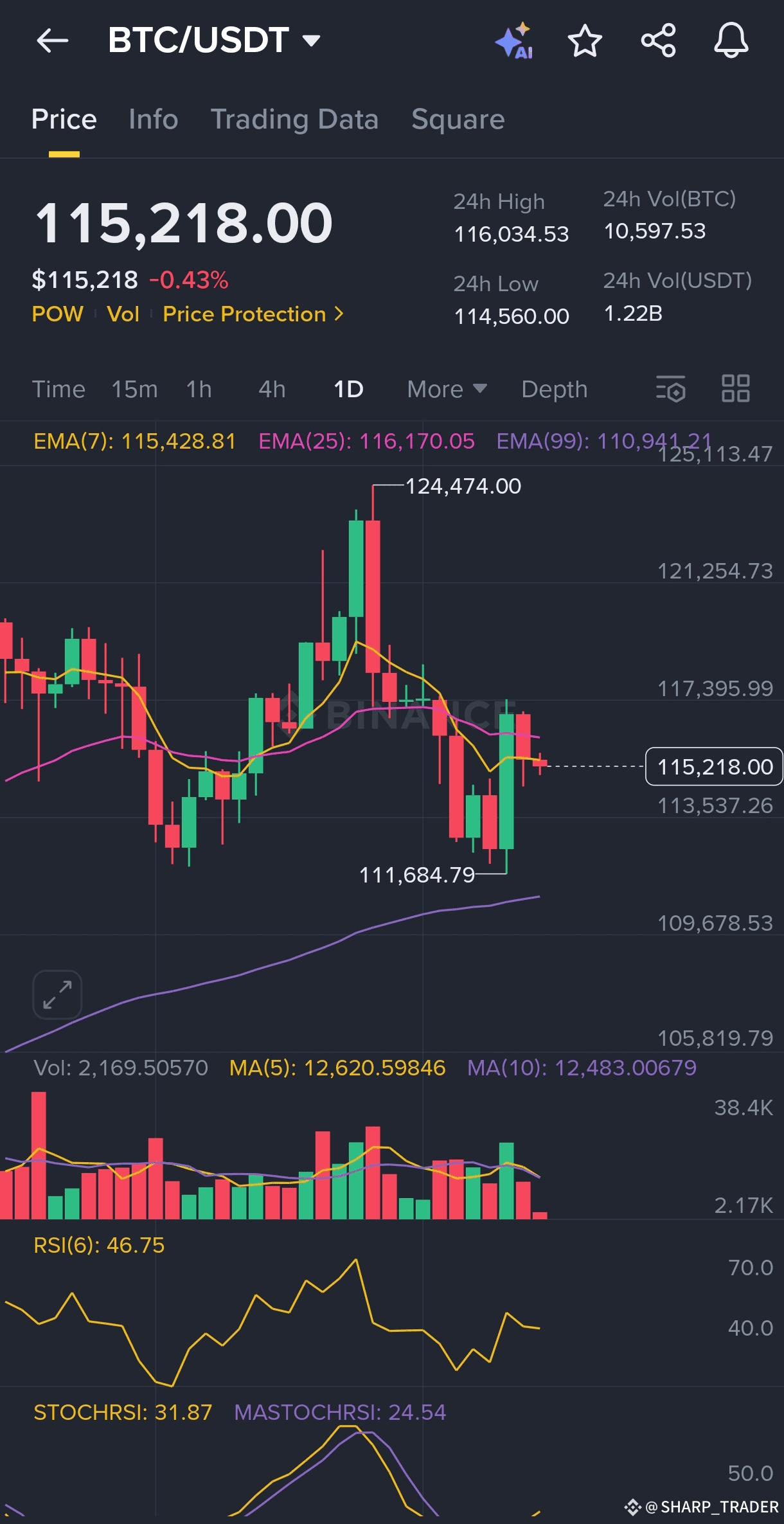This screenshot has height=1524, width=784.
Task: Switch to the Trading Data tab
Action: coord(294,120)
